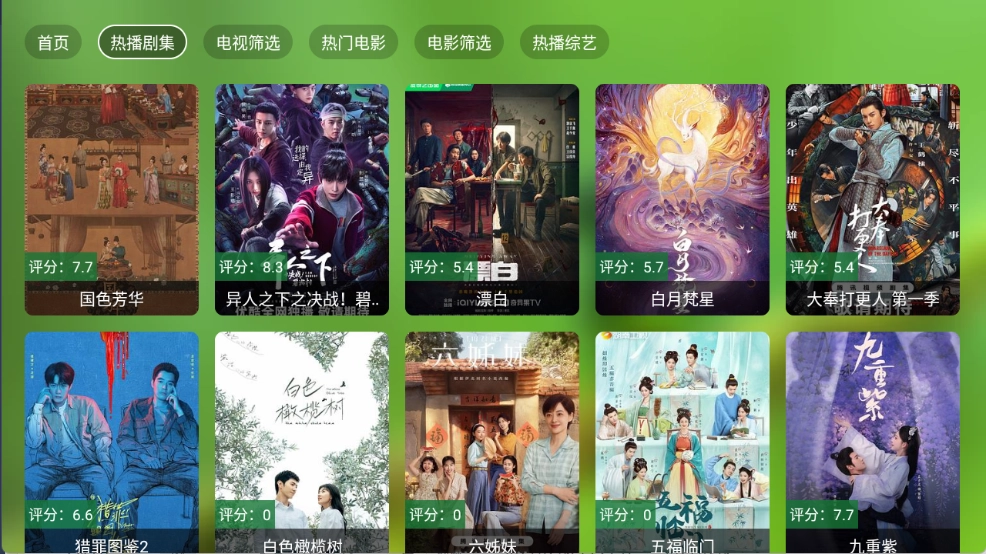Viewport: 986px width, 554px height.
Task: Select the 热播剧集 tab
Action: 142,43
